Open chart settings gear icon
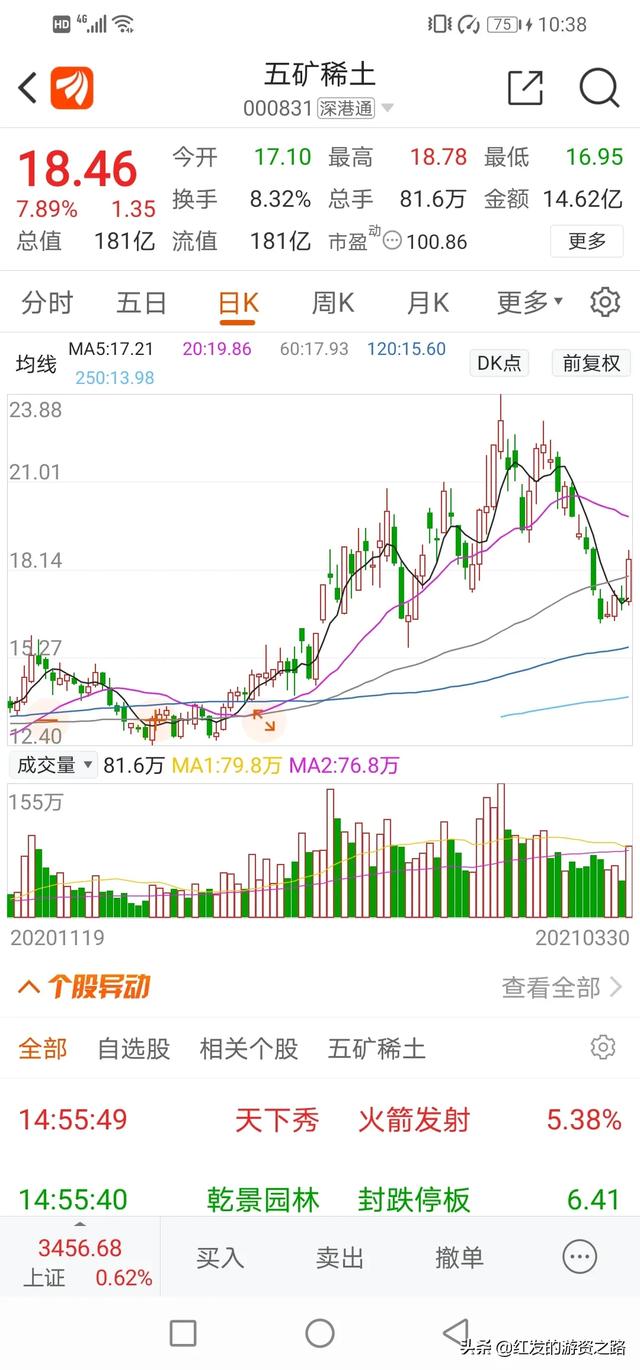 pos(605,302)
